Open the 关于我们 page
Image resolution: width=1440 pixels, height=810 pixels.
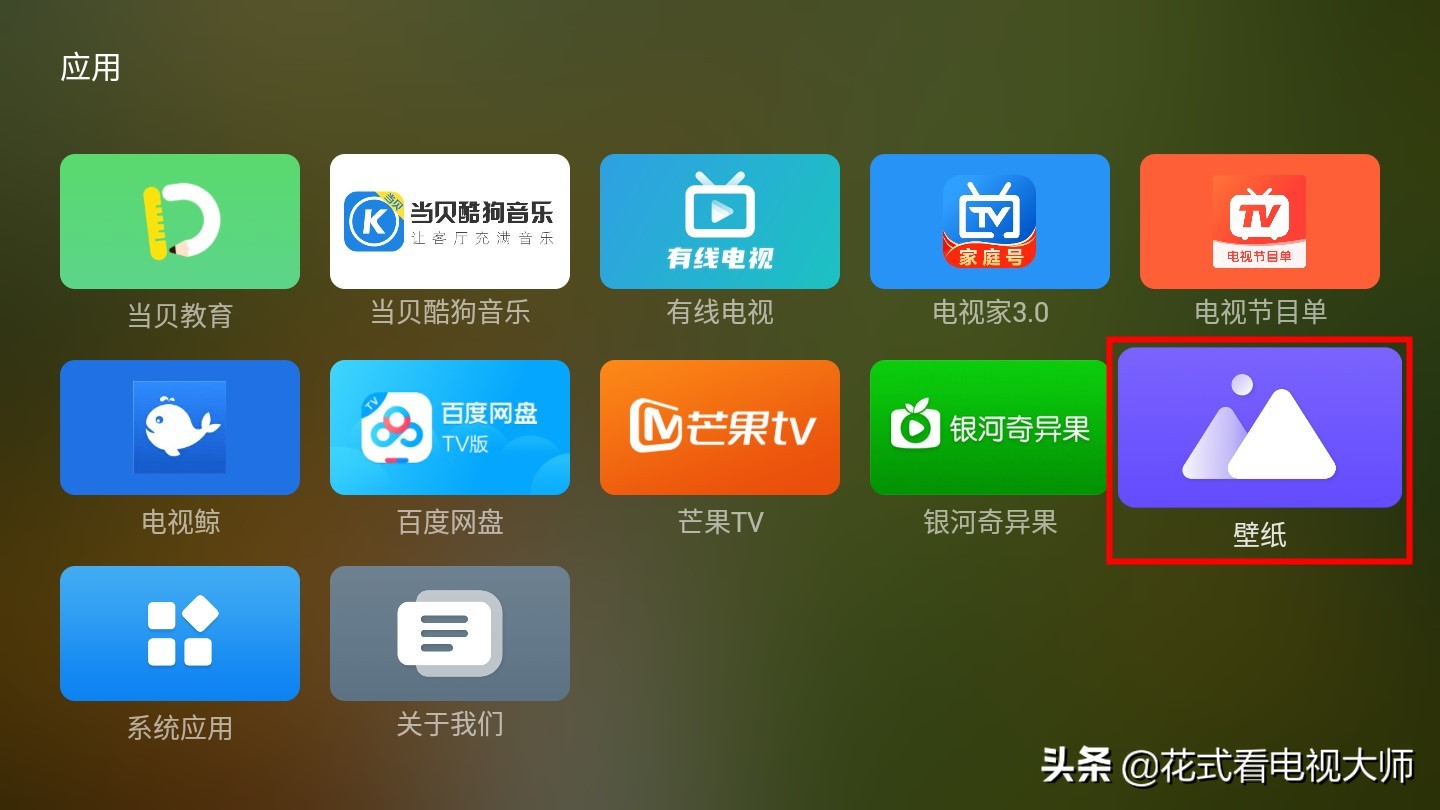tap(450, 634)
